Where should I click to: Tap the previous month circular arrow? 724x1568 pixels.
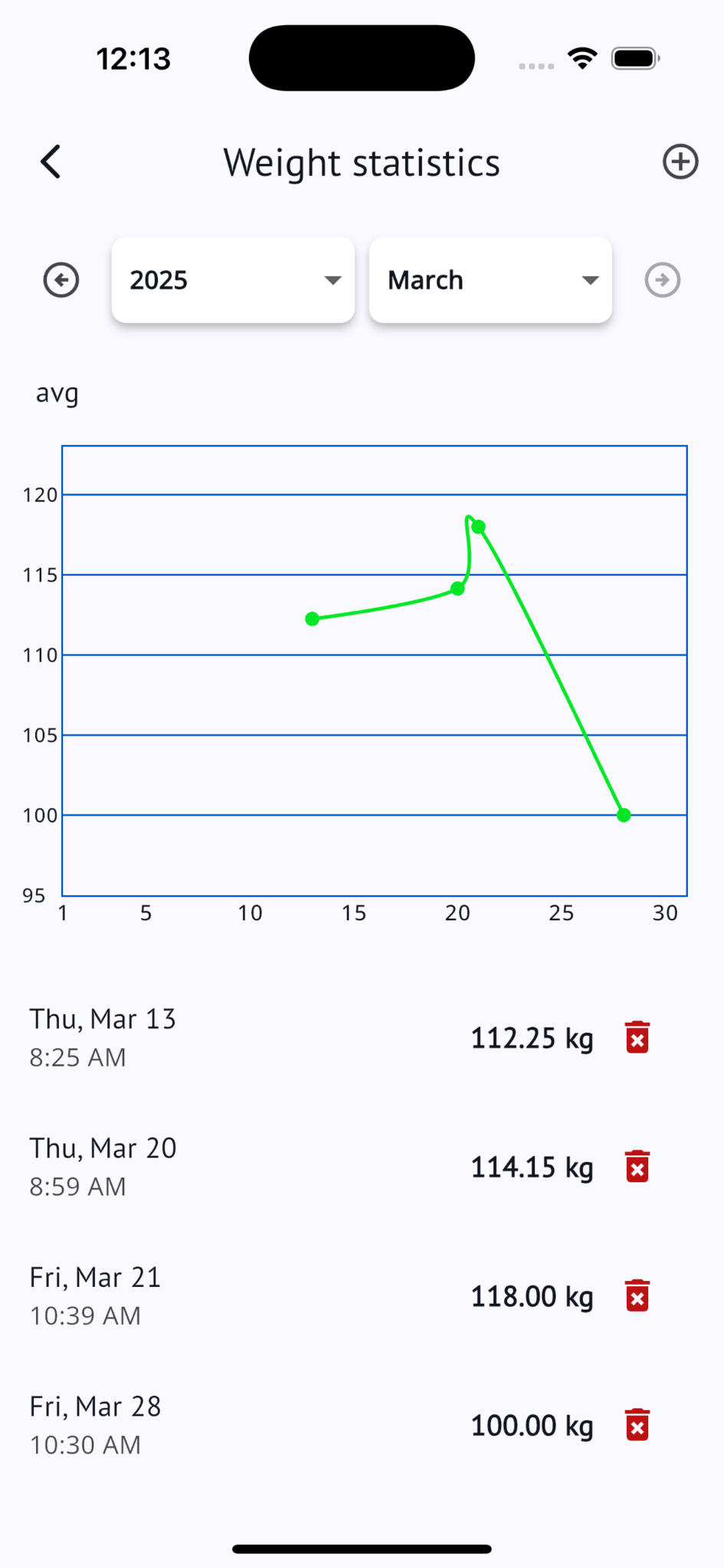[x=61, y=280]
